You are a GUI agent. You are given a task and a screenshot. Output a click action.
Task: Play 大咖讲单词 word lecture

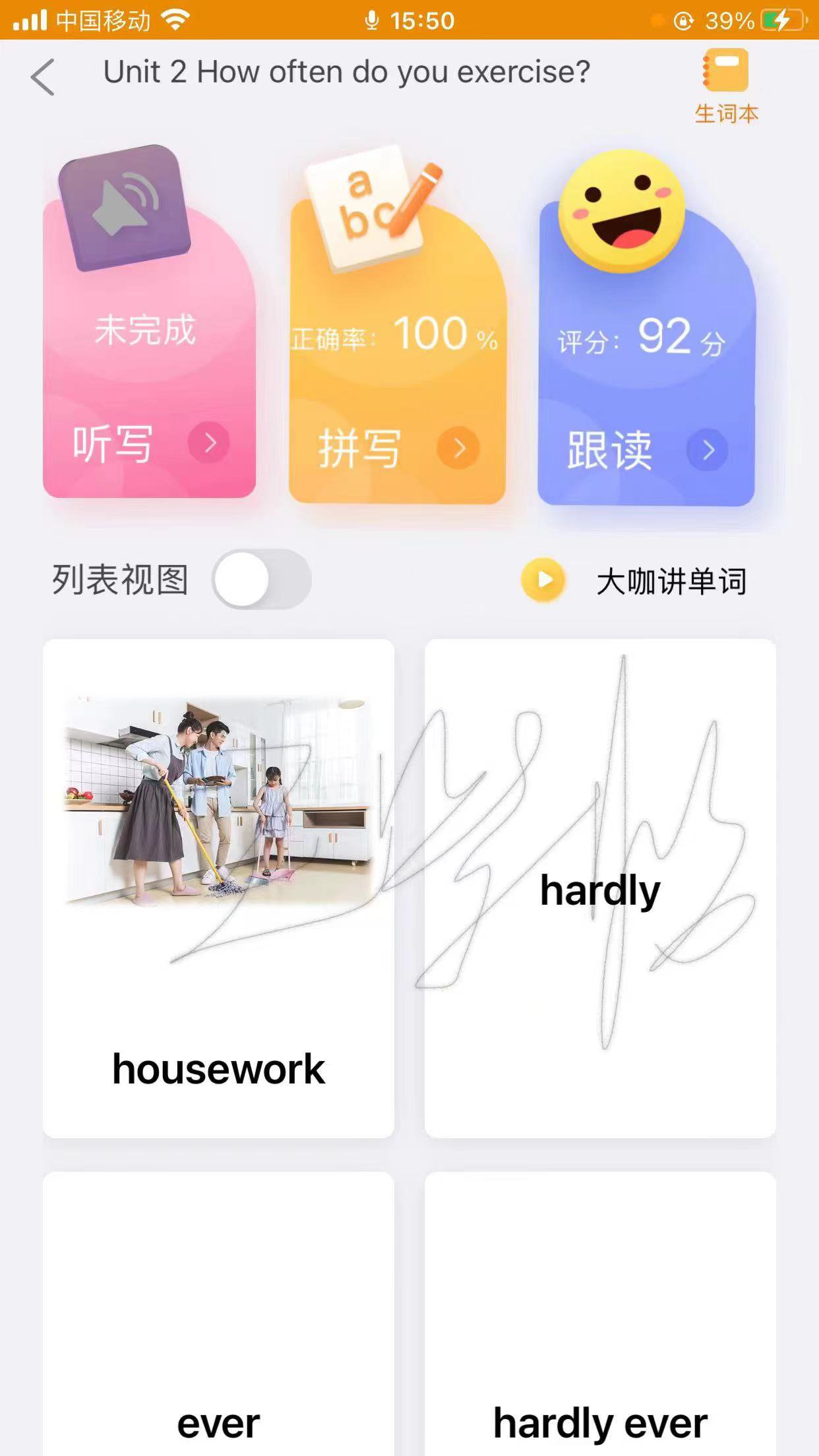coord(634,581)
